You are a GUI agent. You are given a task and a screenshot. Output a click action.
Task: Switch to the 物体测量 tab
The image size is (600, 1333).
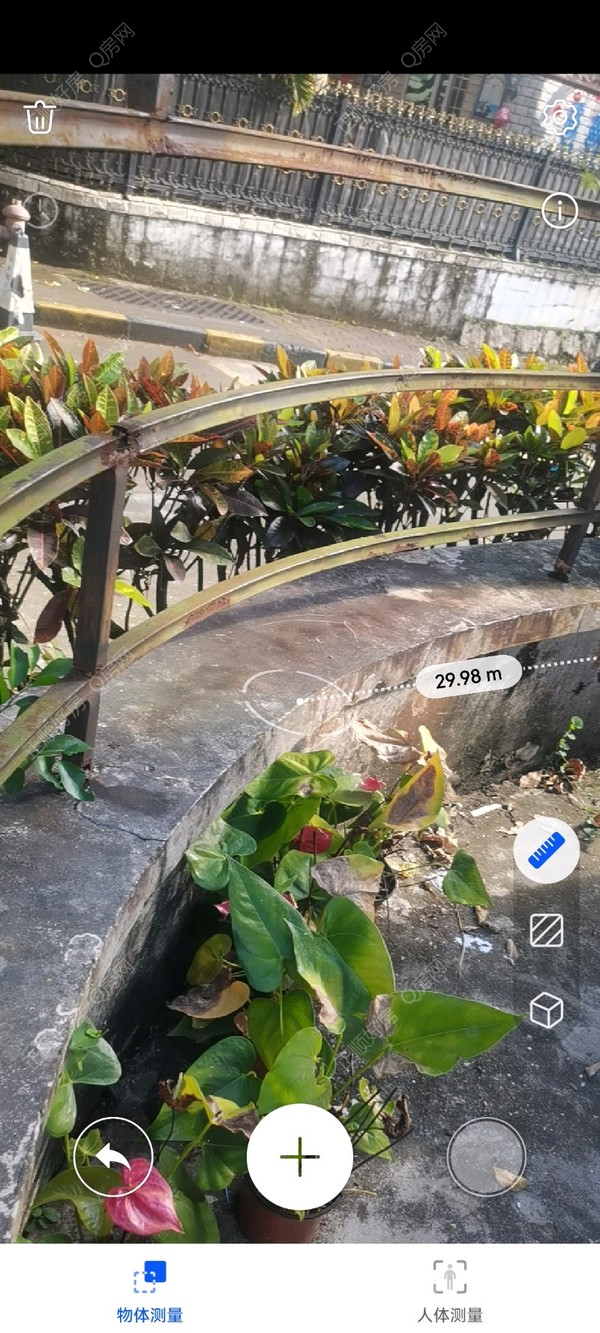point(150,1290)
